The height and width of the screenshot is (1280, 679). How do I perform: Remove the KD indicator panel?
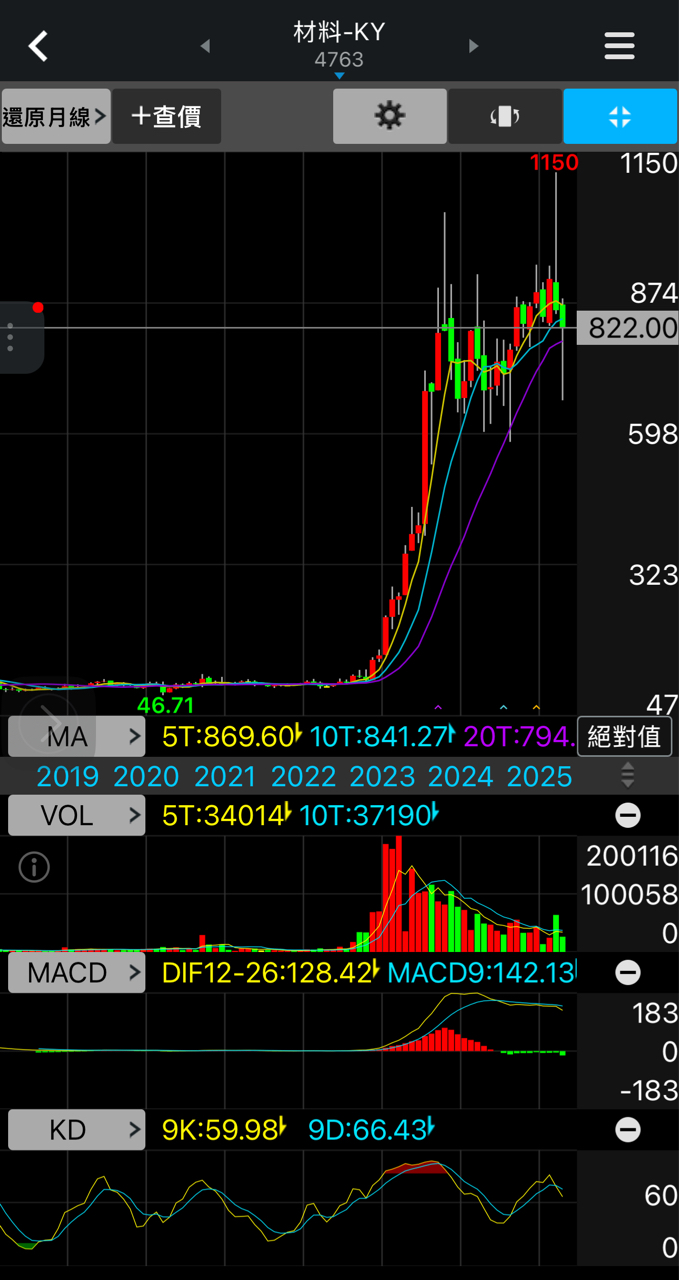[627, 1130]
